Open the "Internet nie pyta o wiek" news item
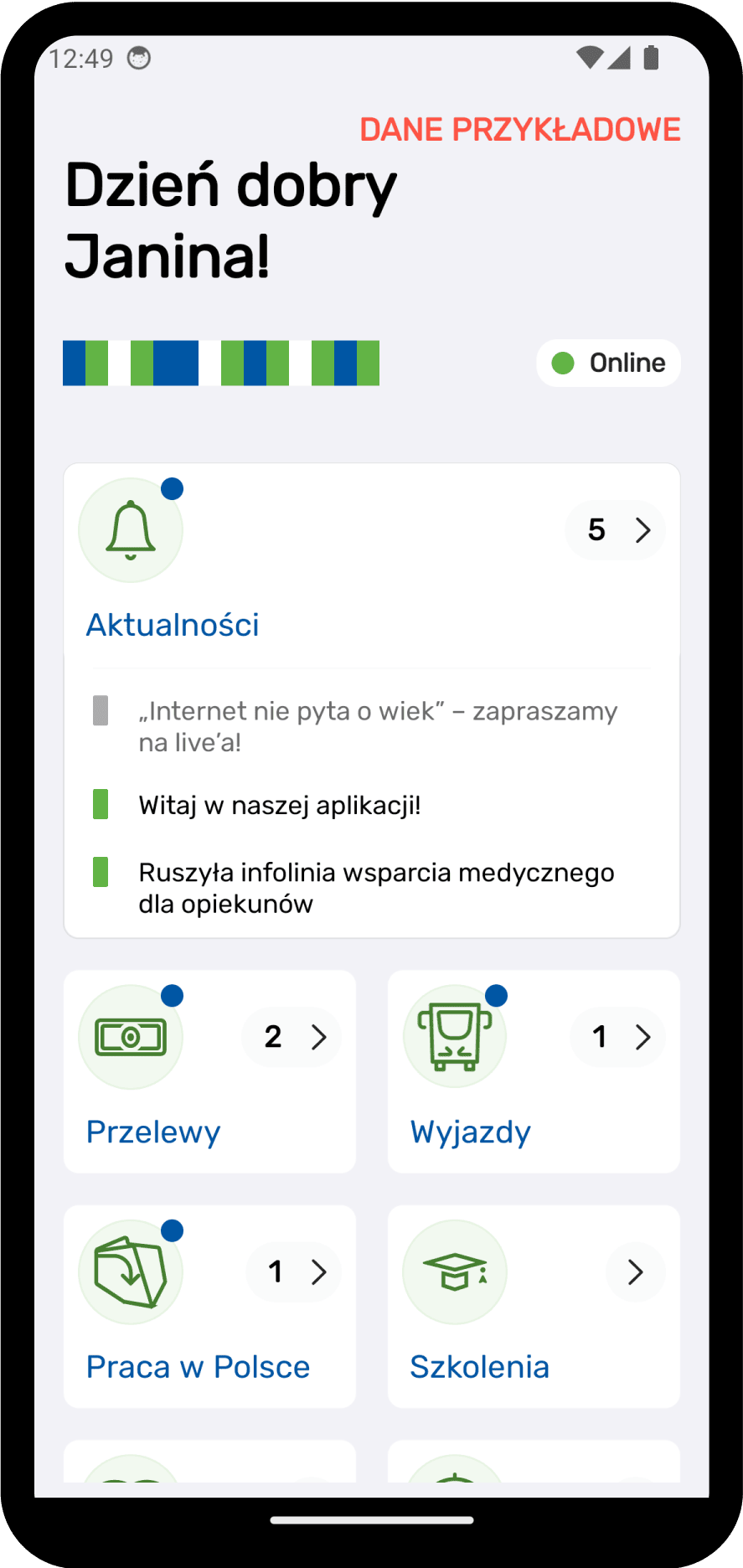Viewport: 743px width, 1568px height. point(377,726)
